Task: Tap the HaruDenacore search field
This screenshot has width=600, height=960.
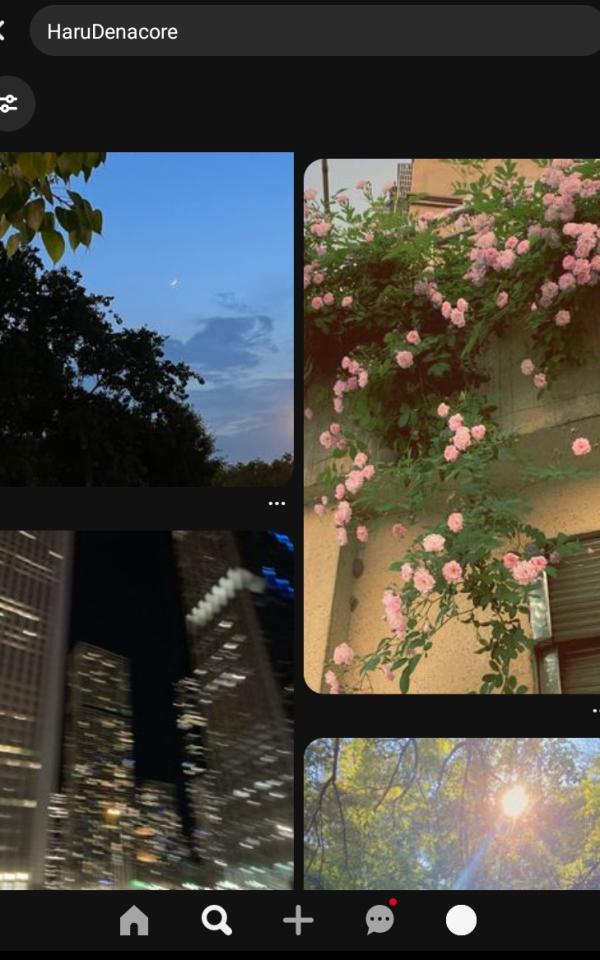Action: pyautogui.click(x=310, y=31)
